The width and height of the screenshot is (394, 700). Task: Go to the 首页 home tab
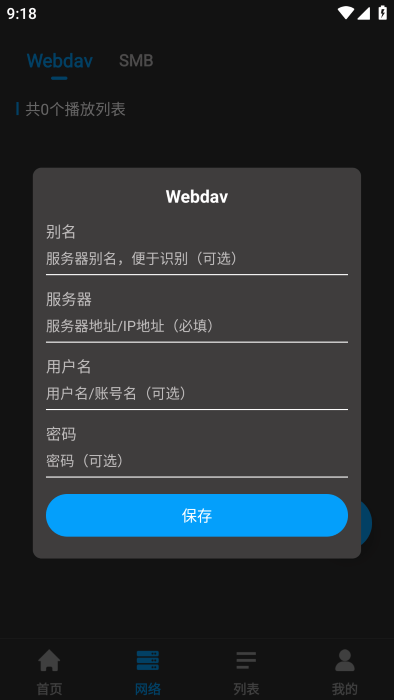pyautogui.click(x=49, y=671)
